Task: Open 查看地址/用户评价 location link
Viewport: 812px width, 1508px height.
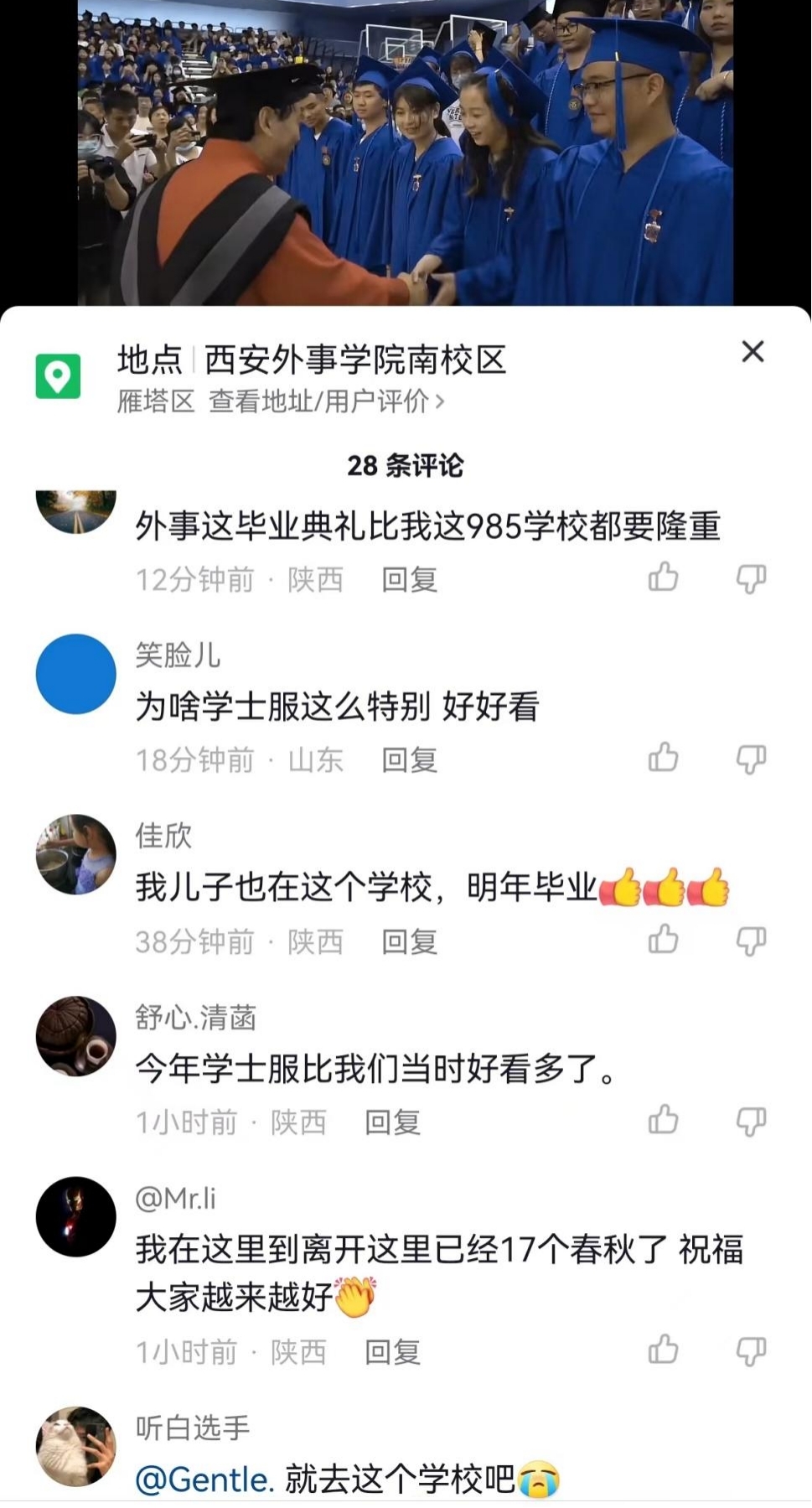Action: pos(326,402)
